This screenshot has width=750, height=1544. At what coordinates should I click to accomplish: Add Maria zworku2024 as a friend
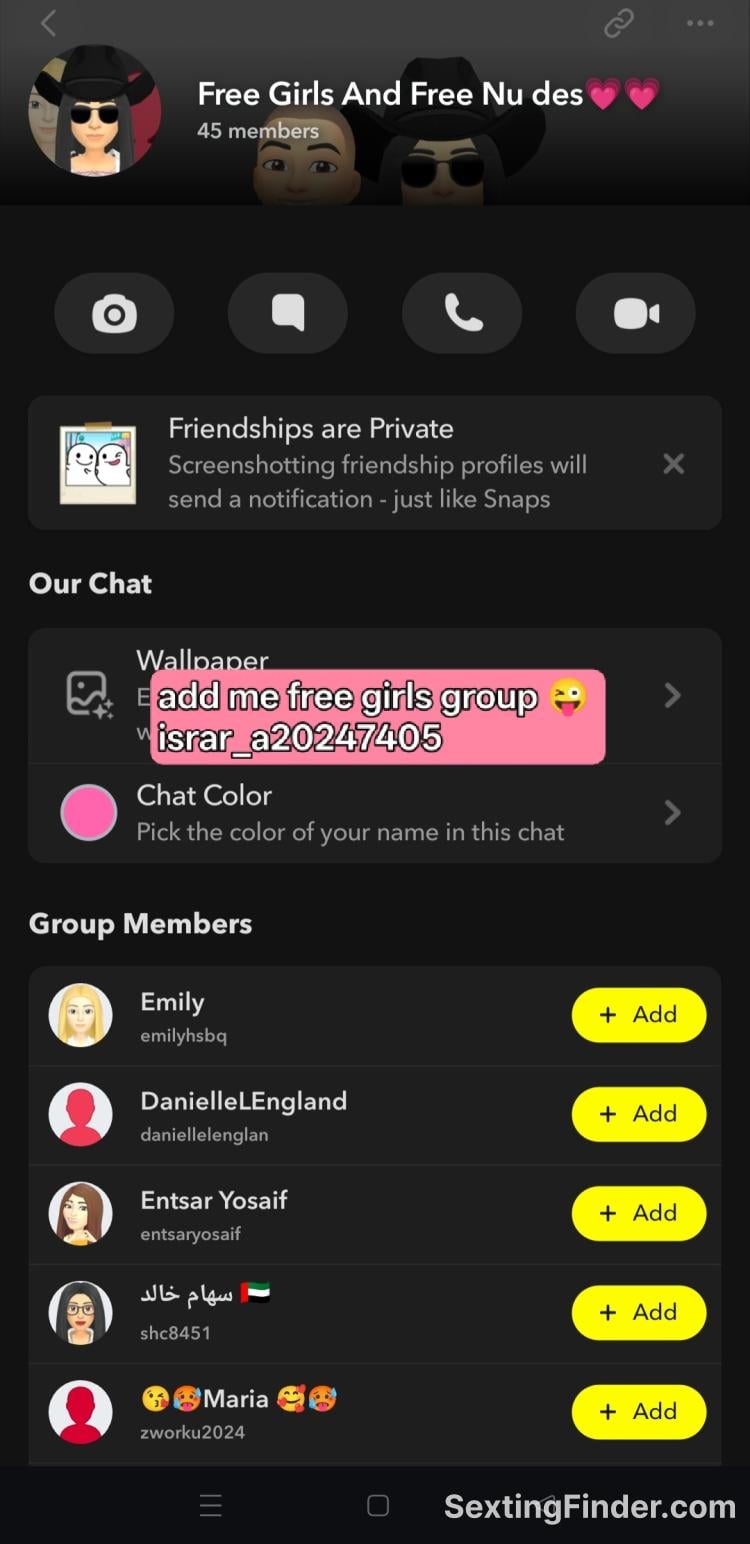coord(639,1411)
